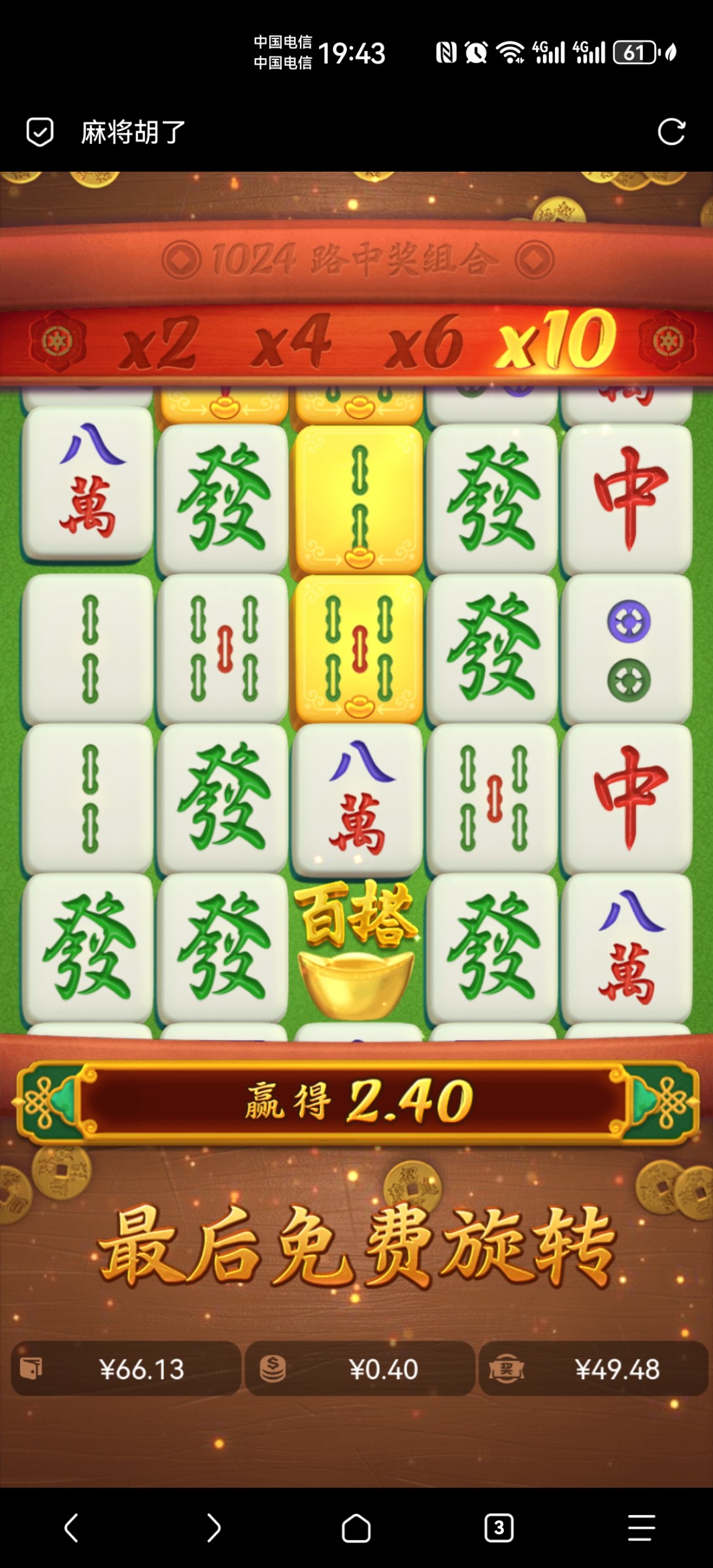This screenshot has height=1568, width=713.
Task: Reload the page with the refresh icon
Action: [671, 132]
